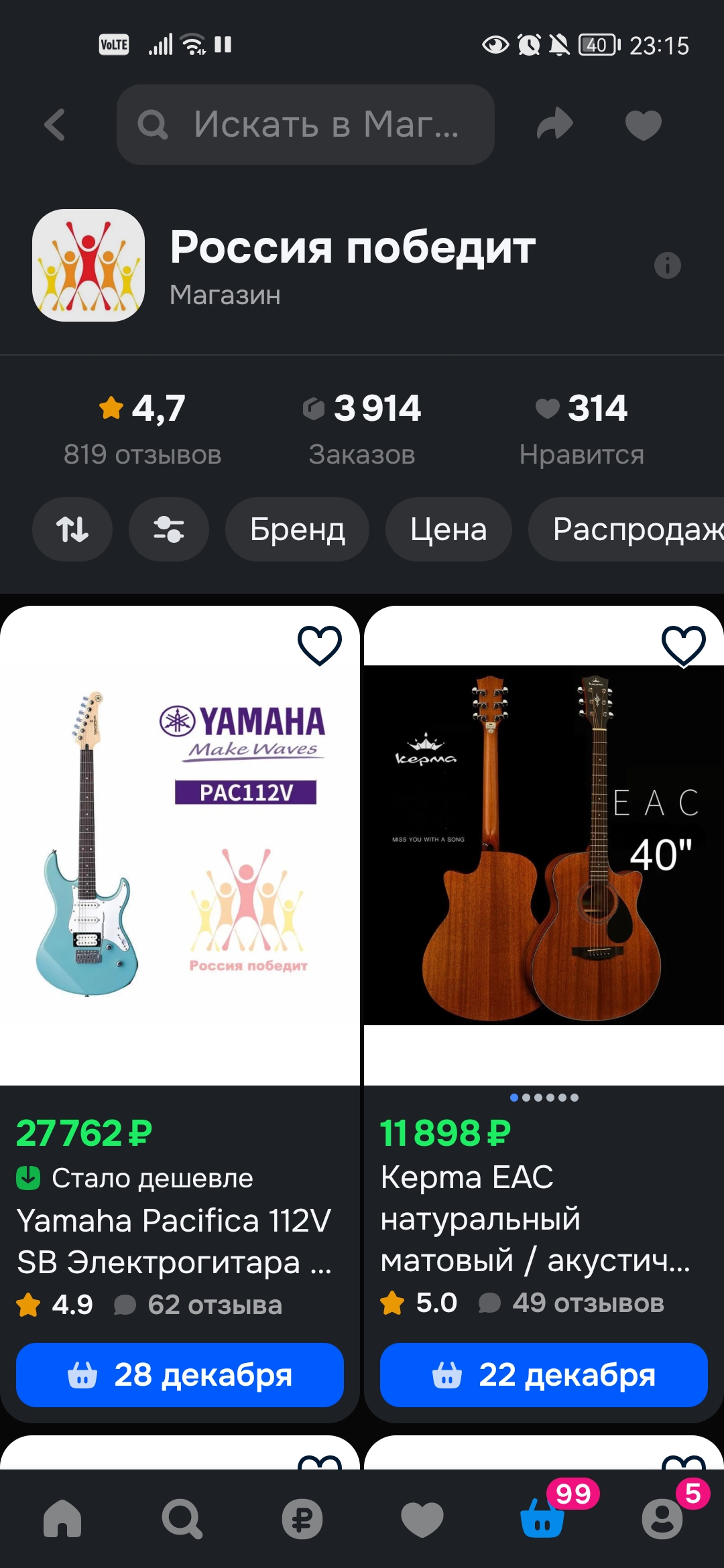Open the store search field
Screen dimensions: 724x1568
click(x=306, y=125)
